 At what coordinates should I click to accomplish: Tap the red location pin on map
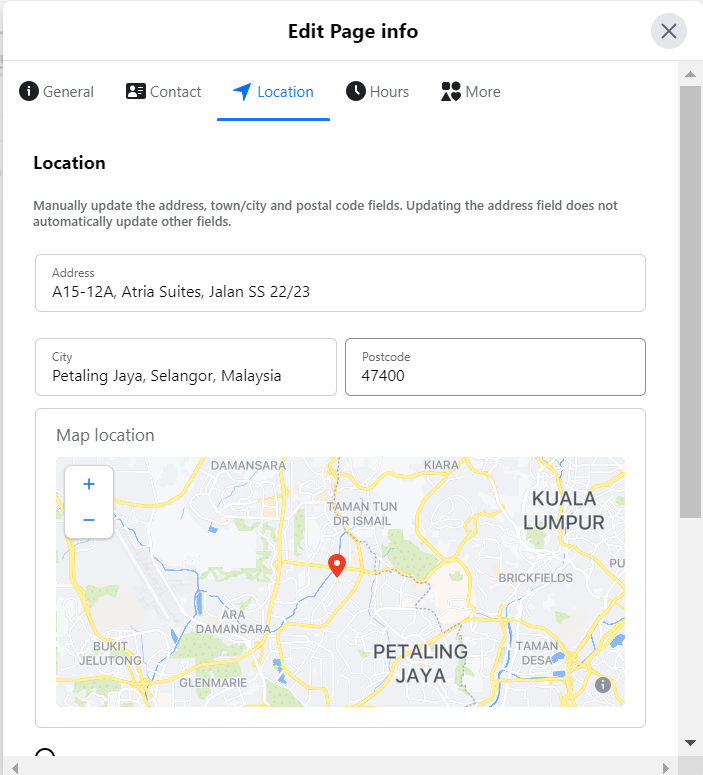click(338, 565)
